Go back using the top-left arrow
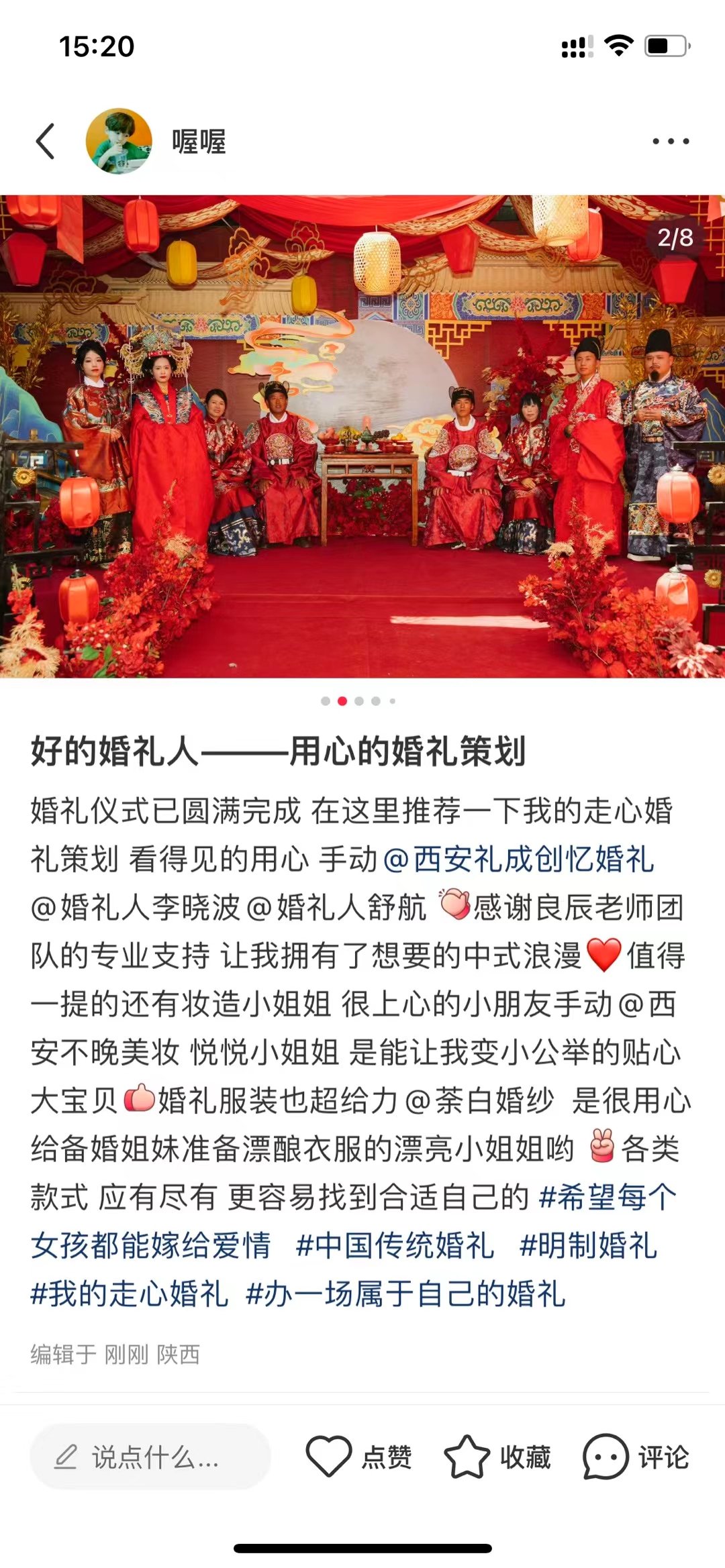The width and height of the screenshot is (725, 1568). pyautogui.click(x=45, y=142)
